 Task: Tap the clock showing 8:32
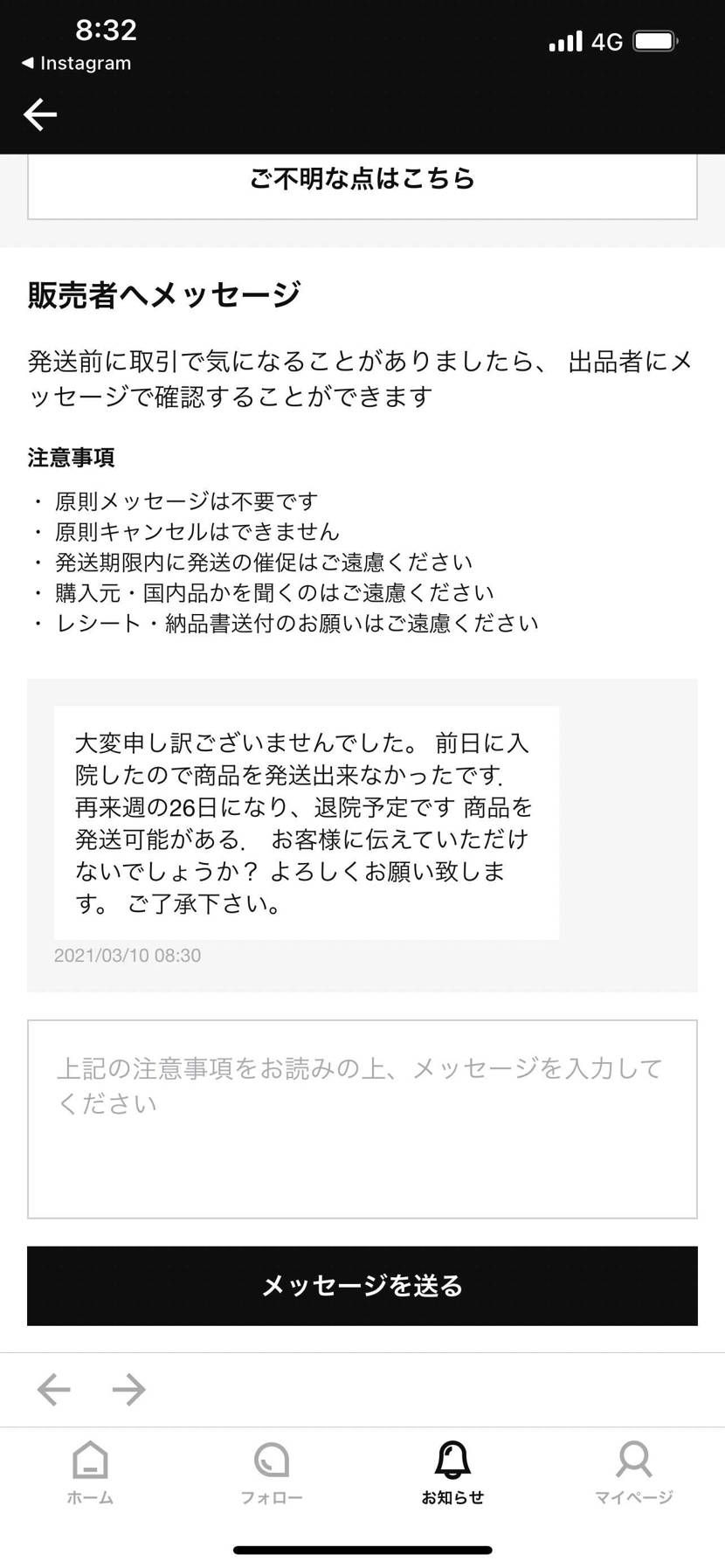point(105,30)
